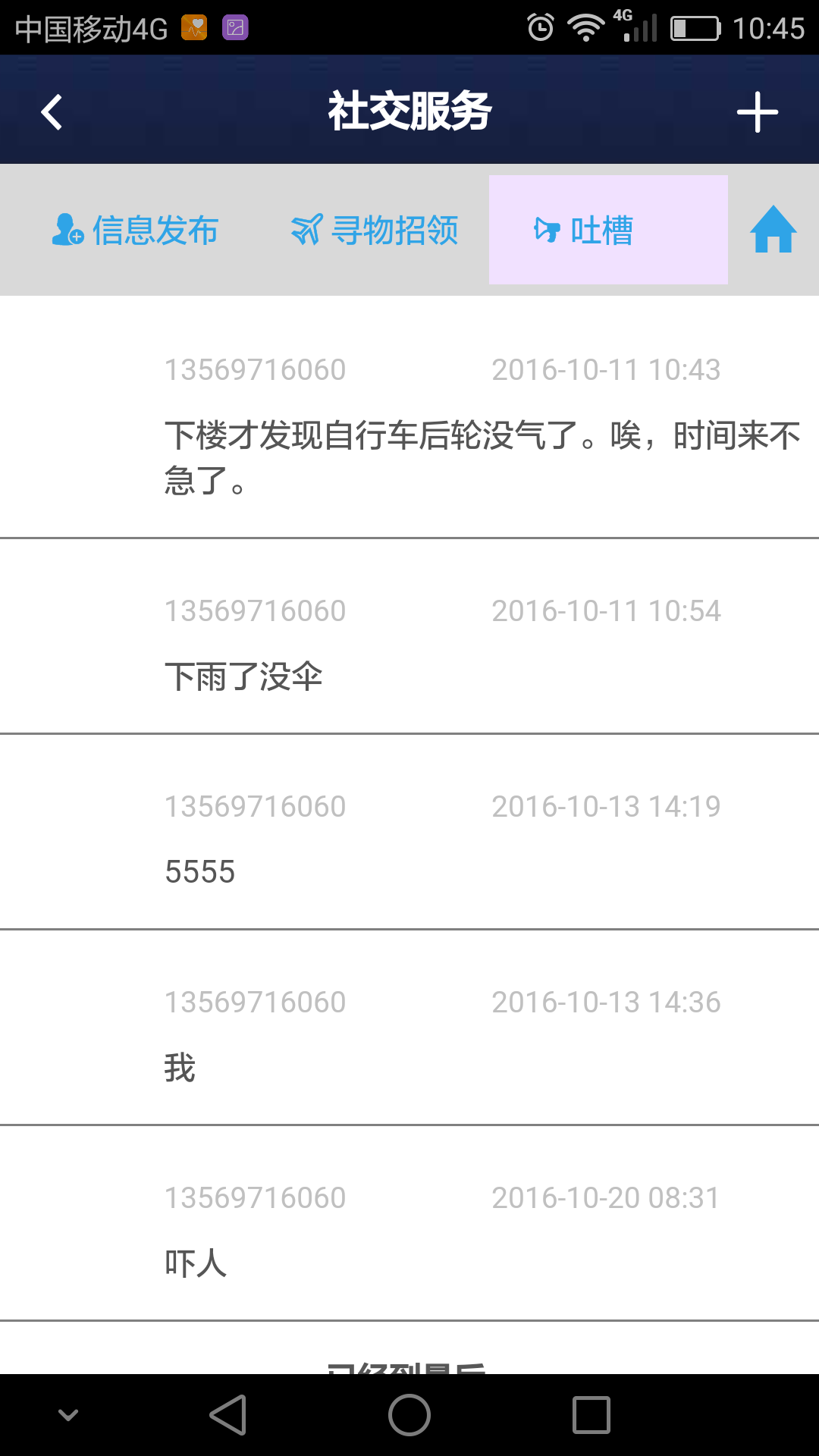Select the 吐槽 tab
819x1456 pixels.
pos(608,230)
